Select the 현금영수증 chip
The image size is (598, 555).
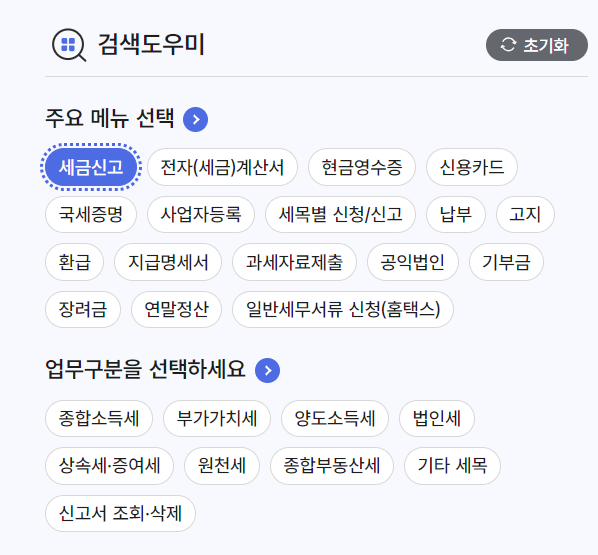click(x=362, y=167)
